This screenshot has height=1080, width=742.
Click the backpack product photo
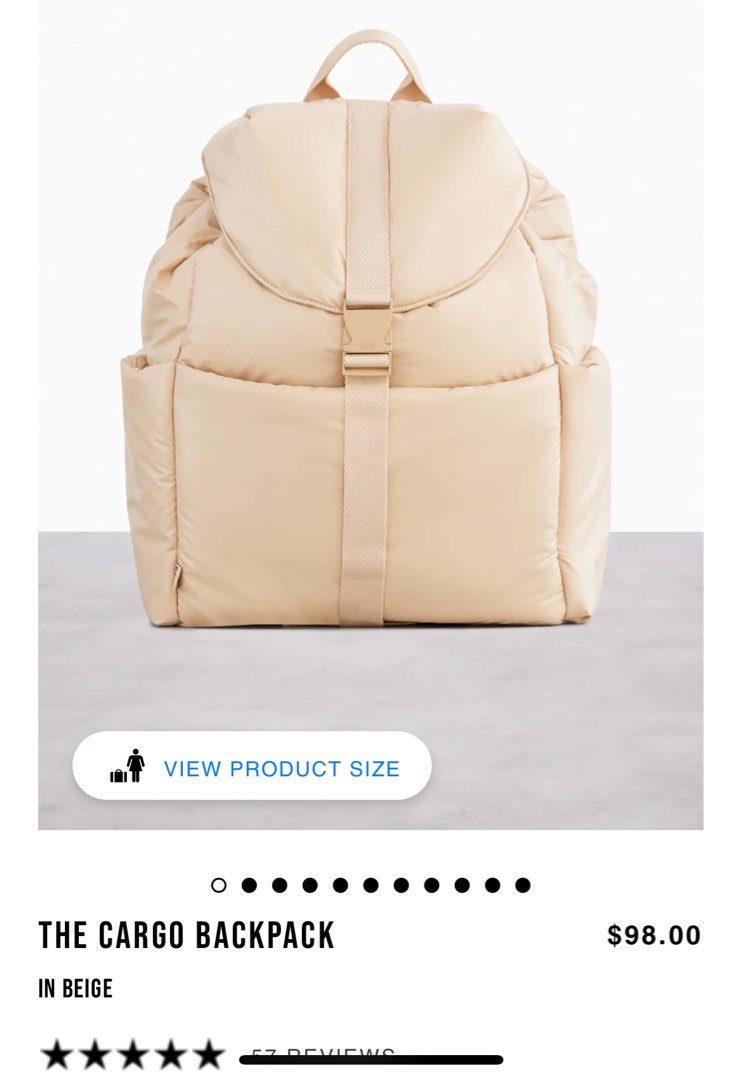point(370,370)
